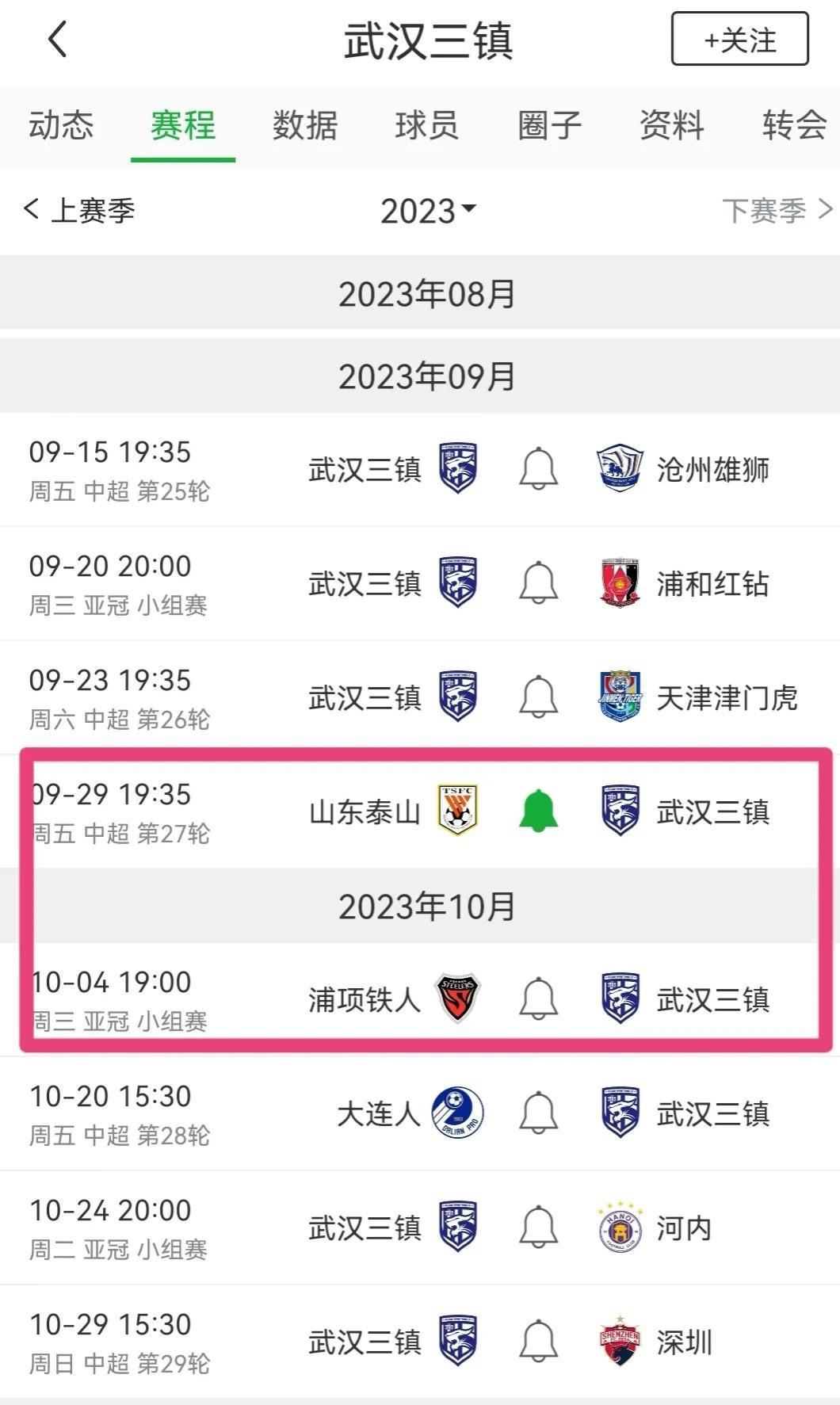The image size is (840, 1405).
Task: Go back using the top-left arrow
Action: point(57,39)
